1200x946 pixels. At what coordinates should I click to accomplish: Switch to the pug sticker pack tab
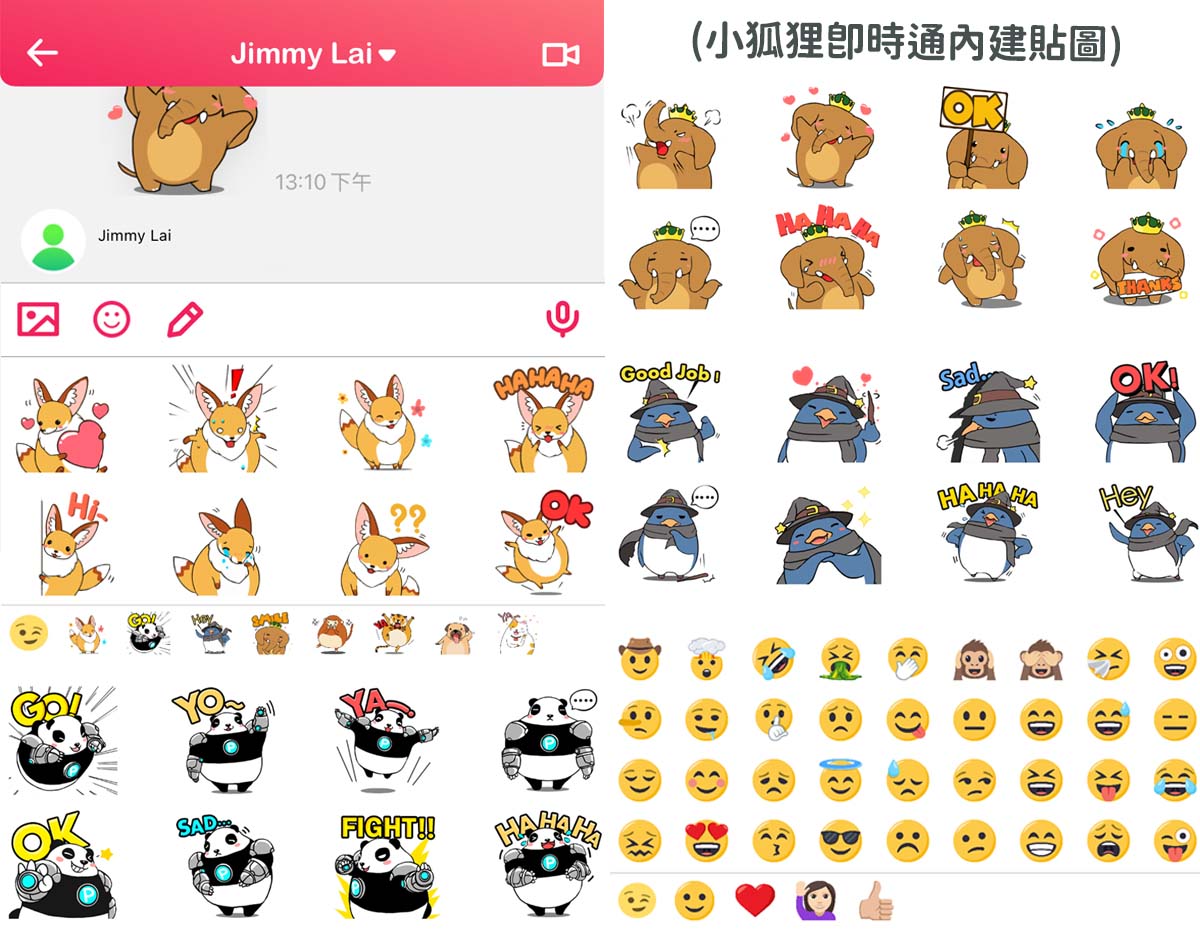pyautogui.click(x=455, y=635)
